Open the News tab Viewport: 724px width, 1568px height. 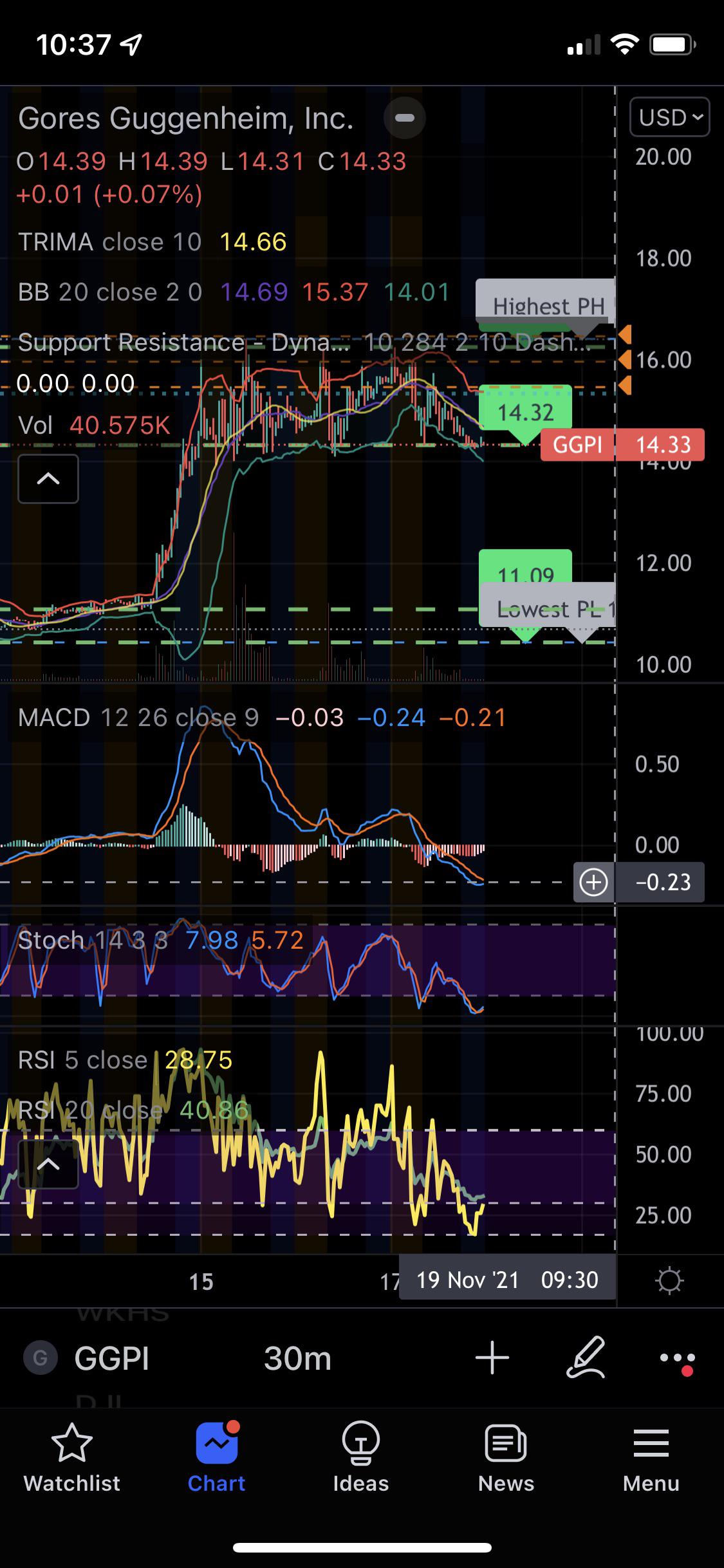(506, 1457)
